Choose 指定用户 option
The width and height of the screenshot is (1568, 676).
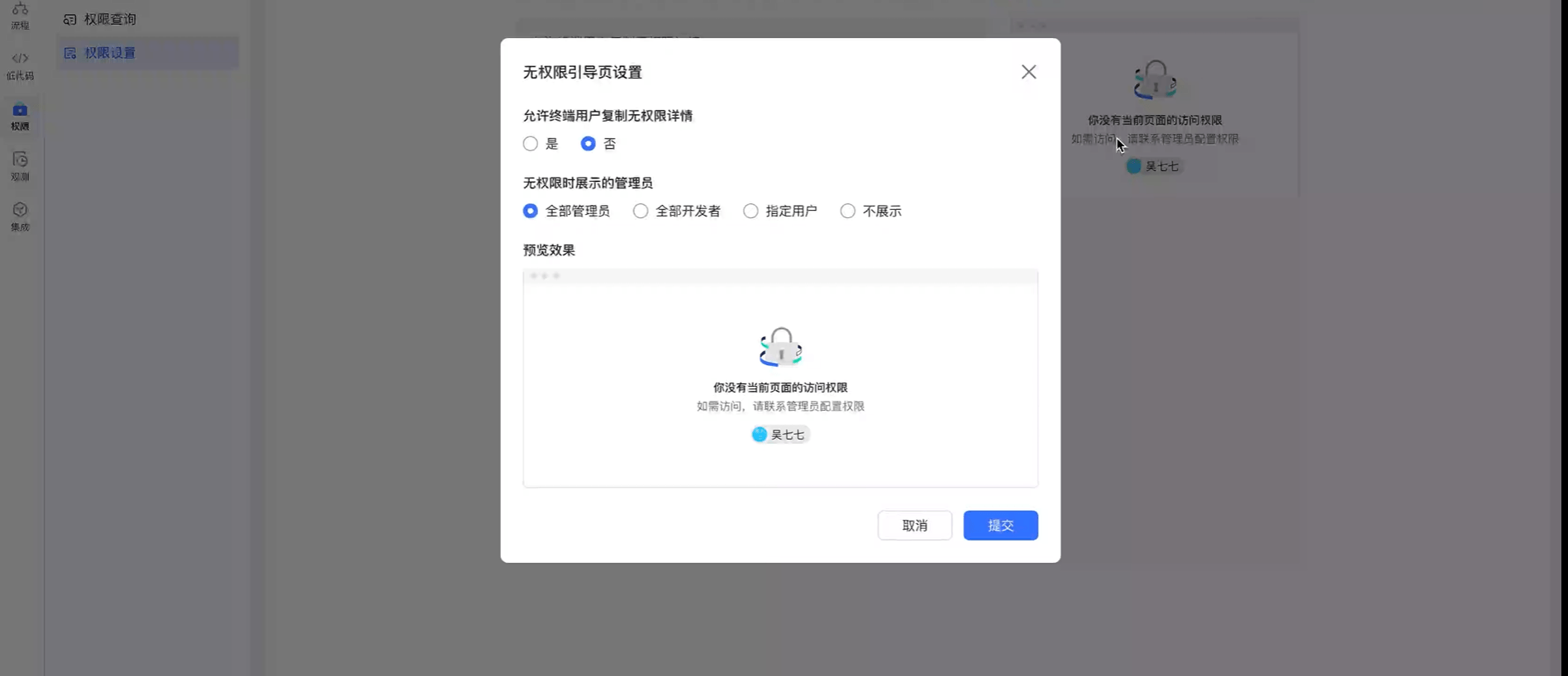click(x=751, y=211)
